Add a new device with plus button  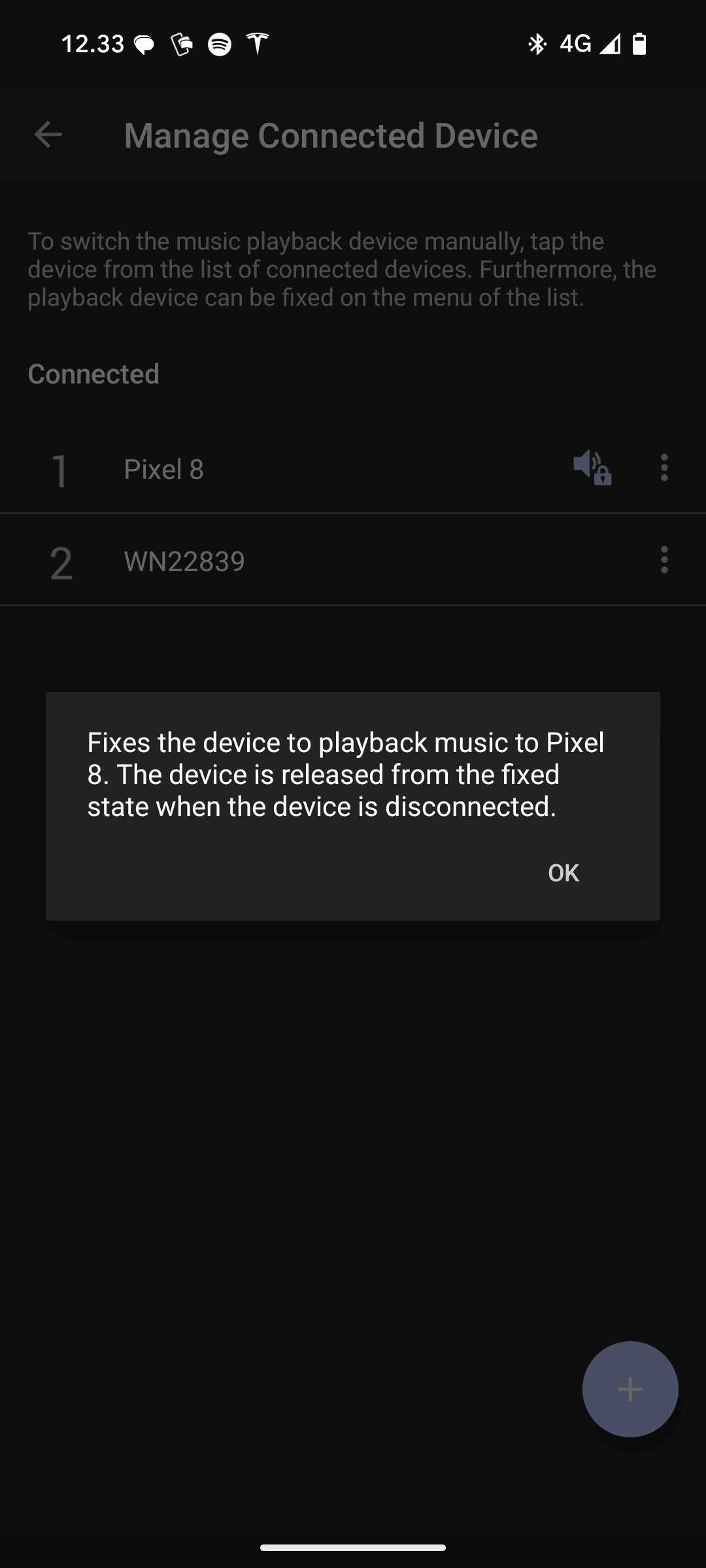(x=630, y=1389)
